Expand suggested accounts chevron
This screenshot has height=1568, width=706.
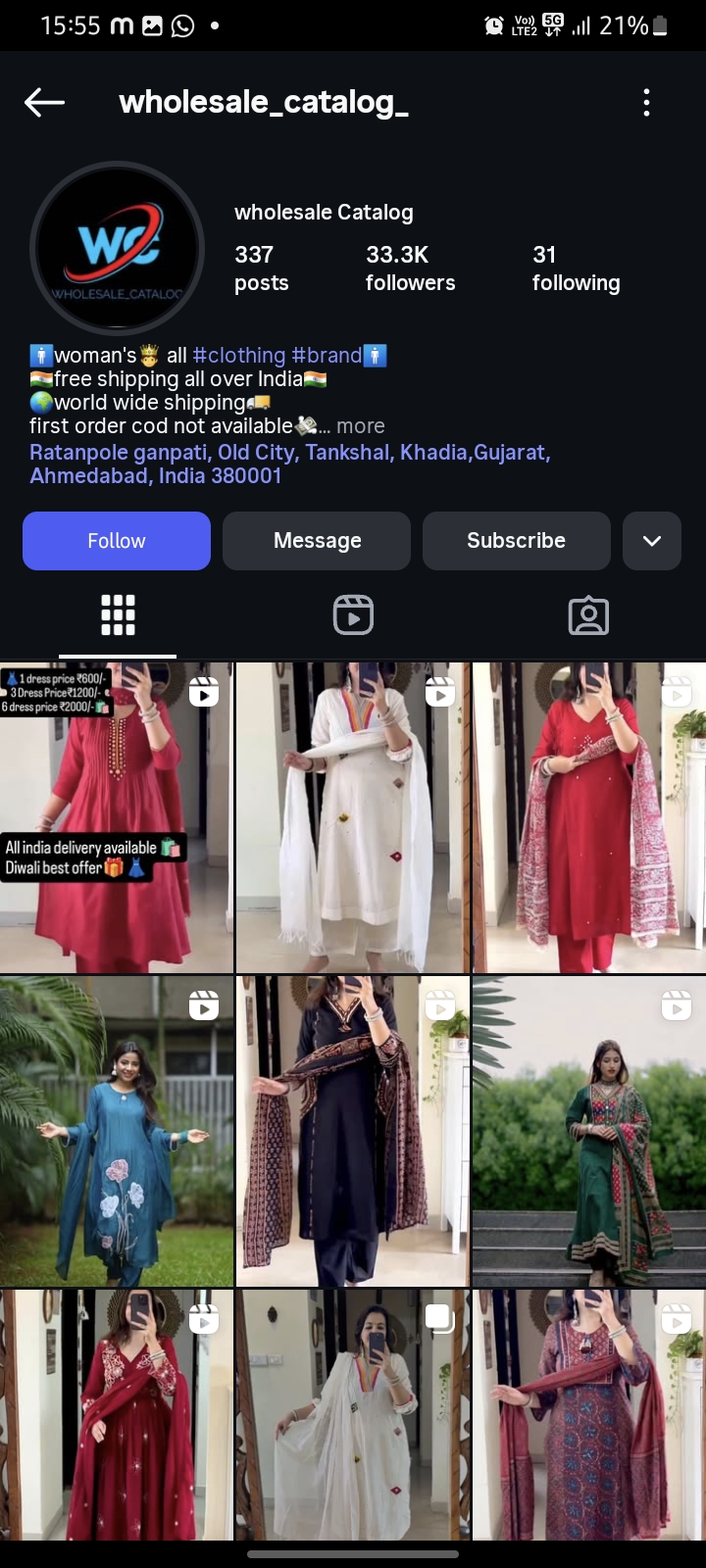(651, 541)
